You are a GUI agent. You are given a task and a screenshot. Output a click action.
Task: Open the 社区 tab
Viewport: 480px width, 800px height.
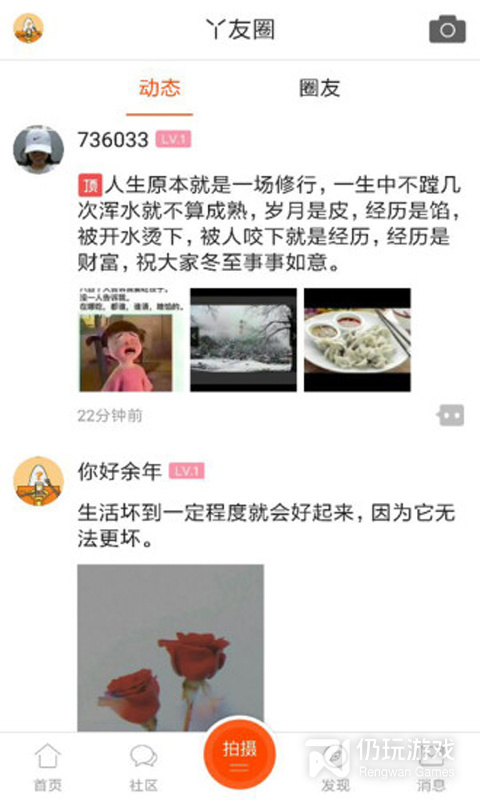tap(143, 767)
